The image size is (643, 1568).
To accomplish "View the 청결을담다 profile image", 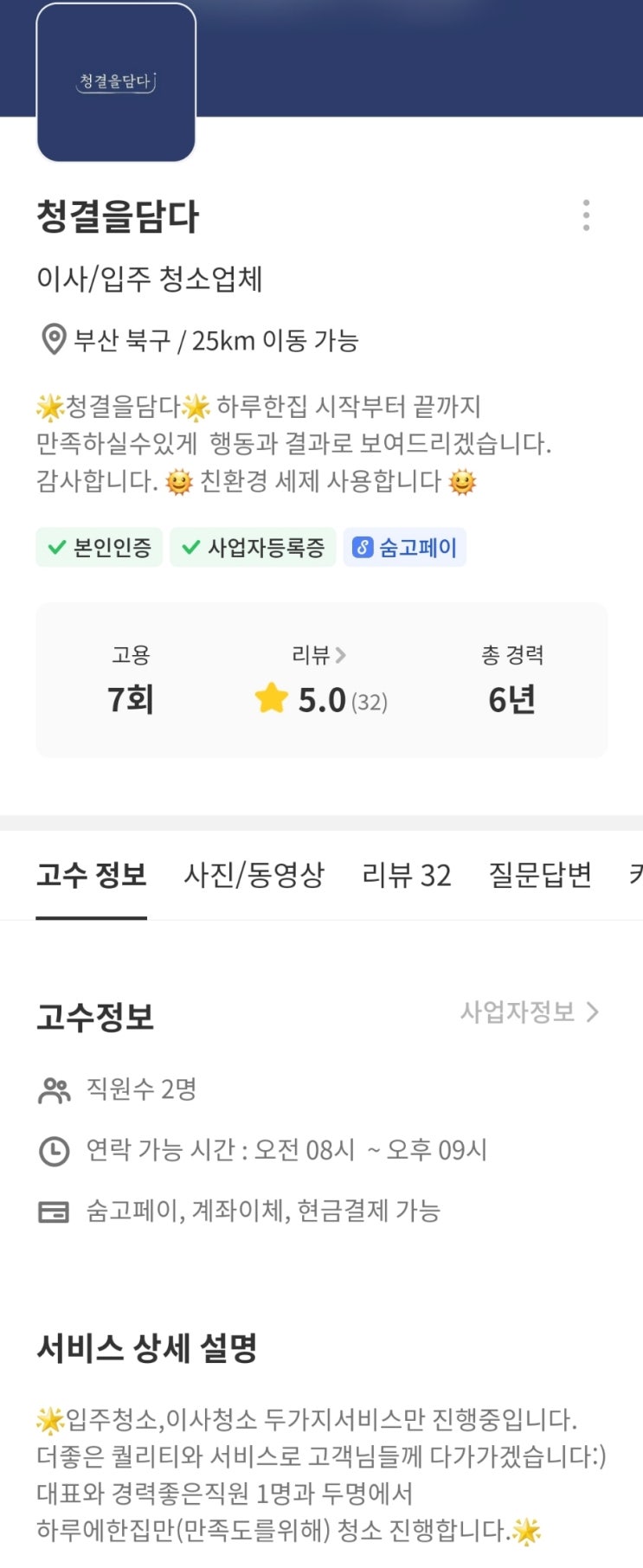I will coord(116,82).
